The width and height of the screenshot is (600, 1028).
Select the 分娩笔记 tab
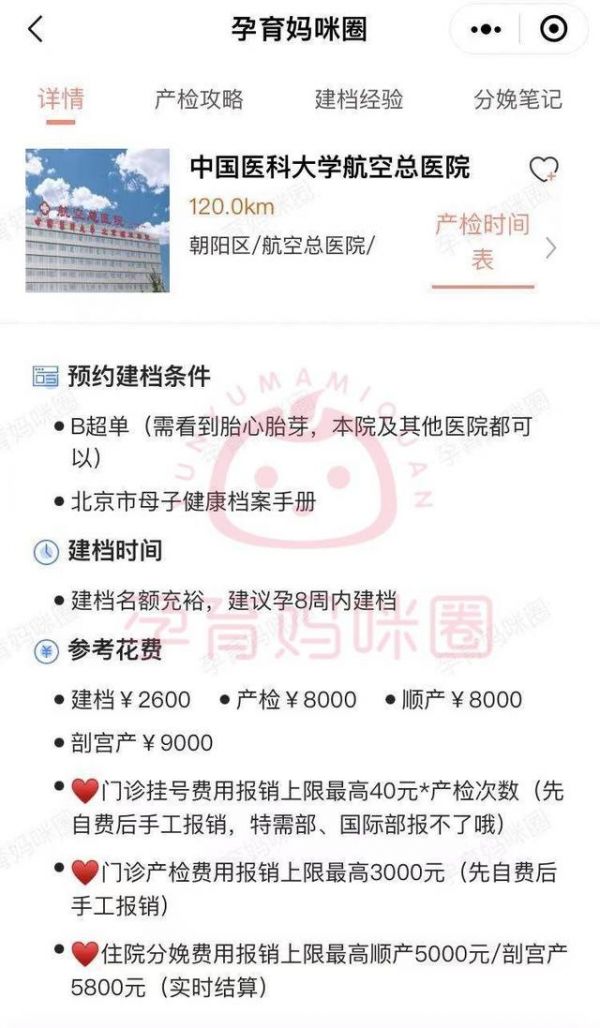(x=517, y=99)
